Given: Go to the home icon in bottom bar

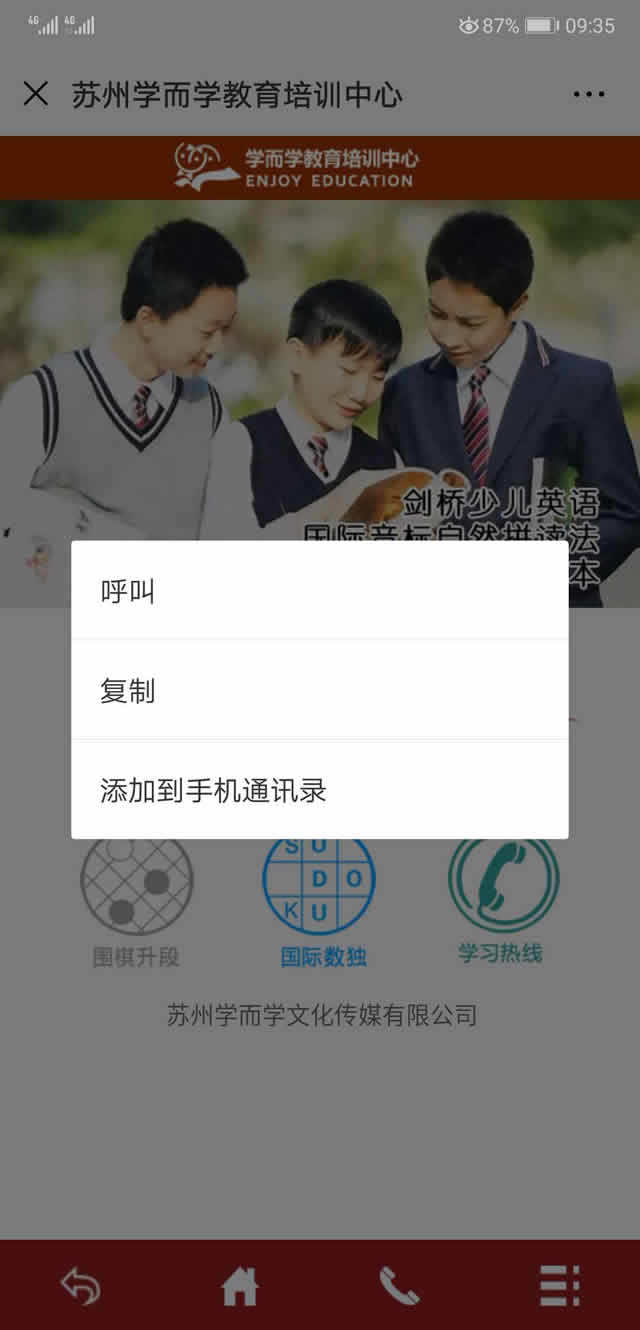Looking at the screenshot, I should tap(240, 1285).
